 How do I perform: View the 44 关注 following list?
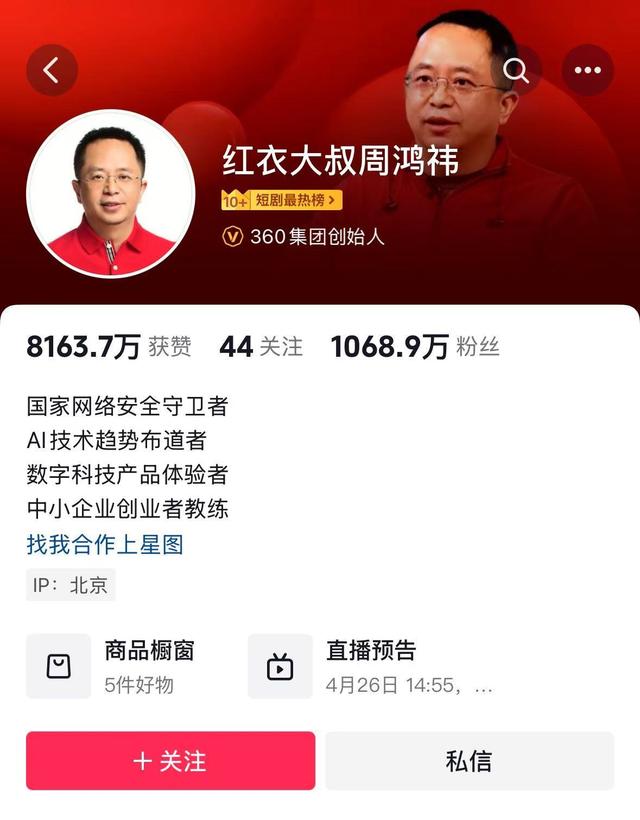261,347
